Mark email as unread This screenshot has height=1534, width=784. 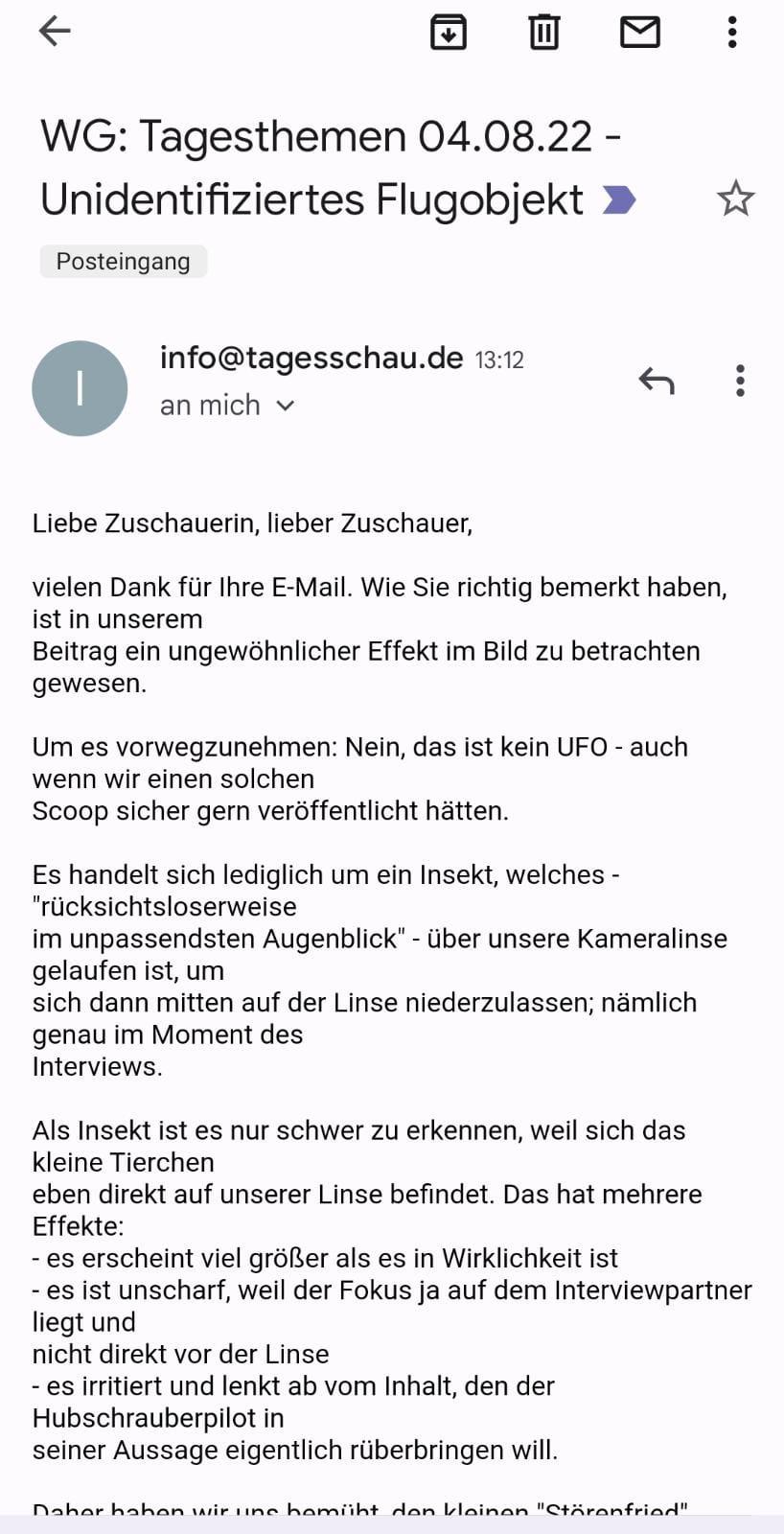[639, 32]
